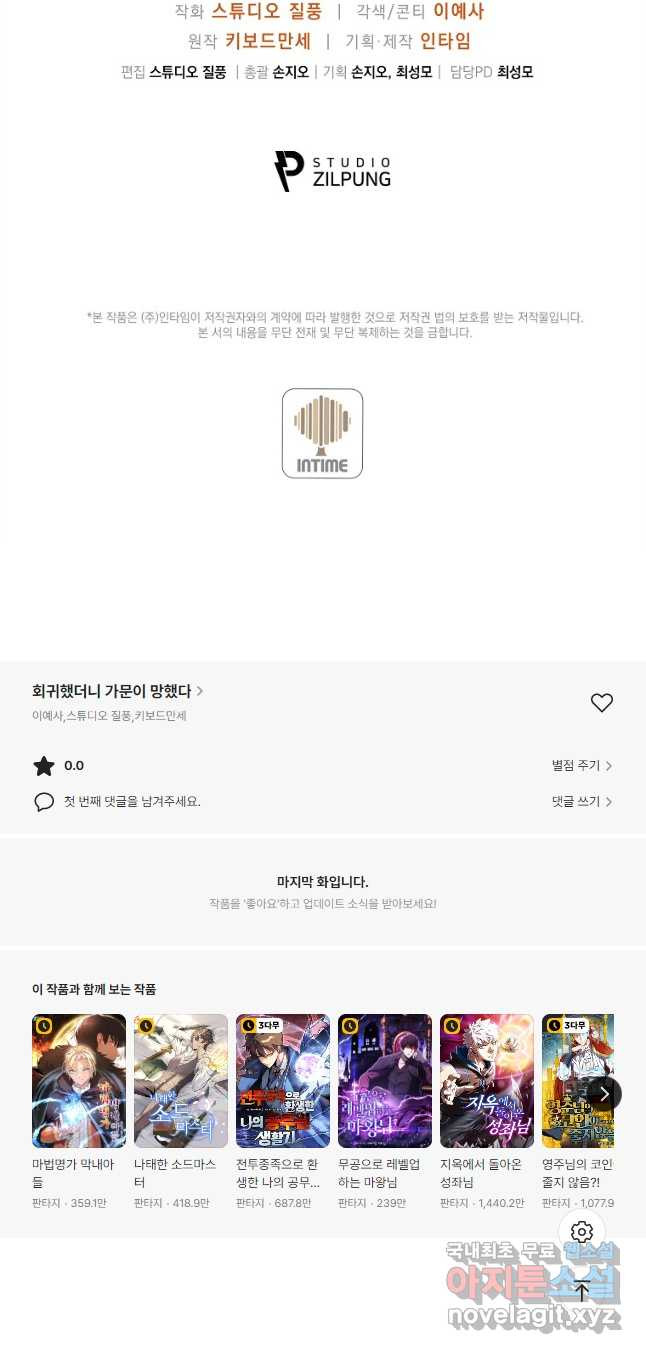Open 지옥에서 돌아온 성좌님
The width and height of the screenshot is (646, 1354).
487,1081
